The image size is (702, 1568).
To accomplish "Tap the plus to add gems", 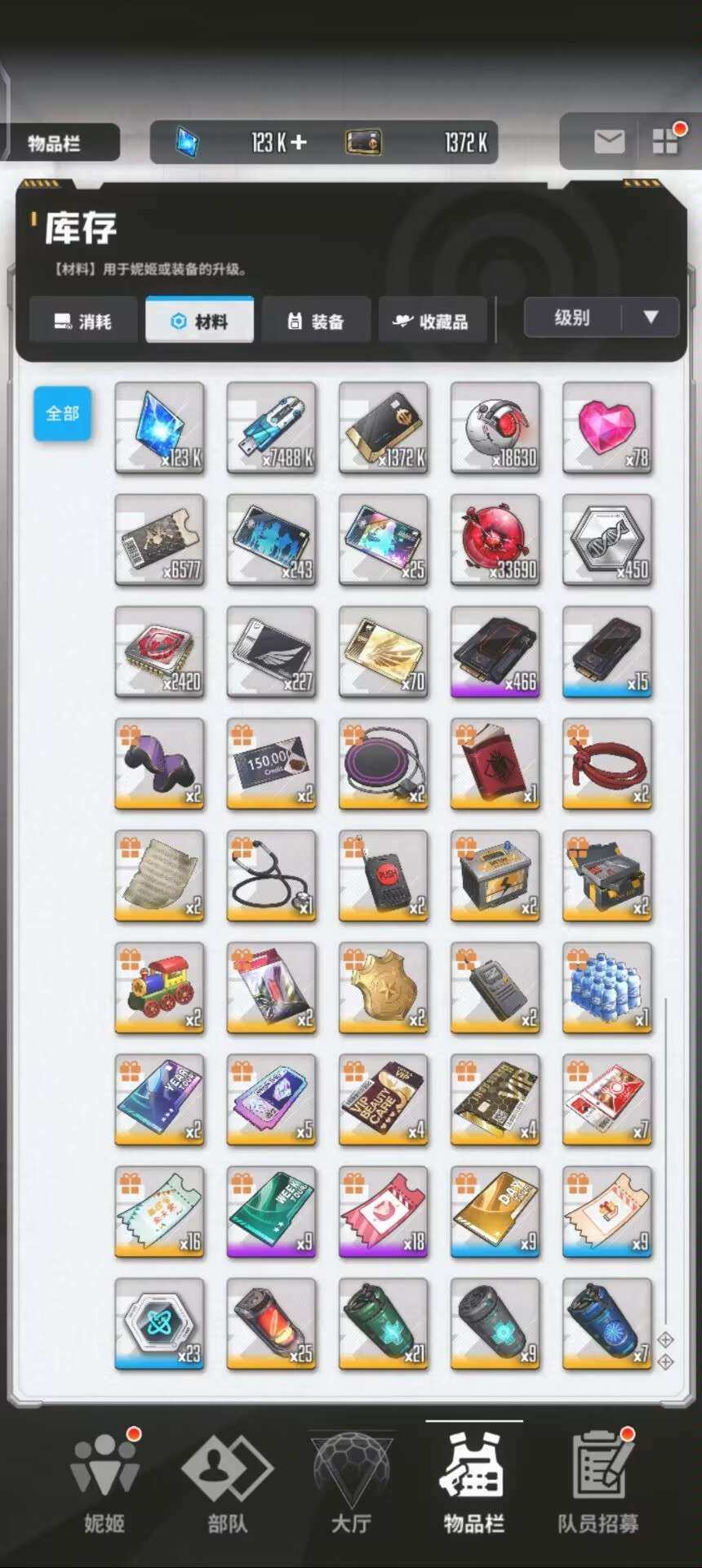I will pyautogui.click(x=299, y=142).
